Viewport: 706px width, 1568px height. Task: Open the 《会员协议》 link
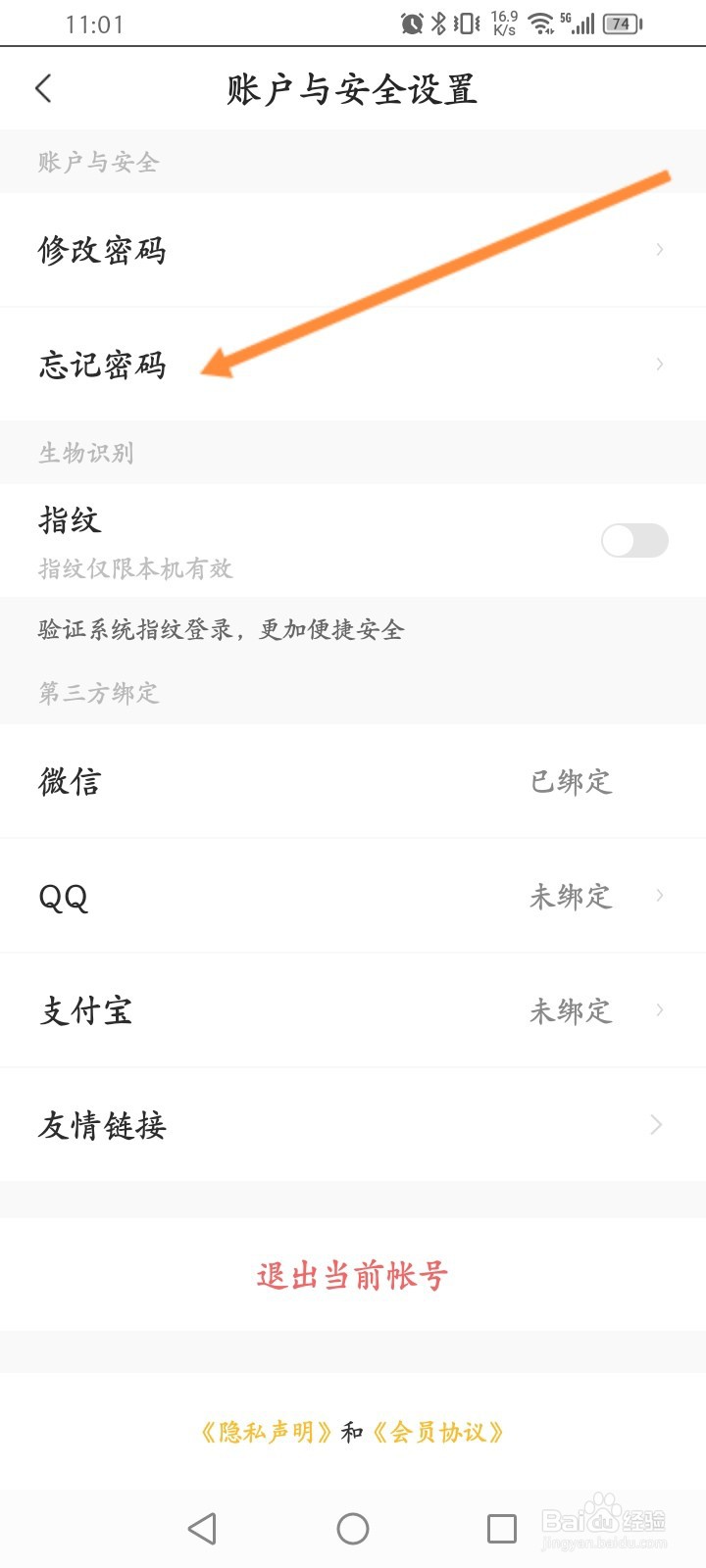coord(439,1433)
